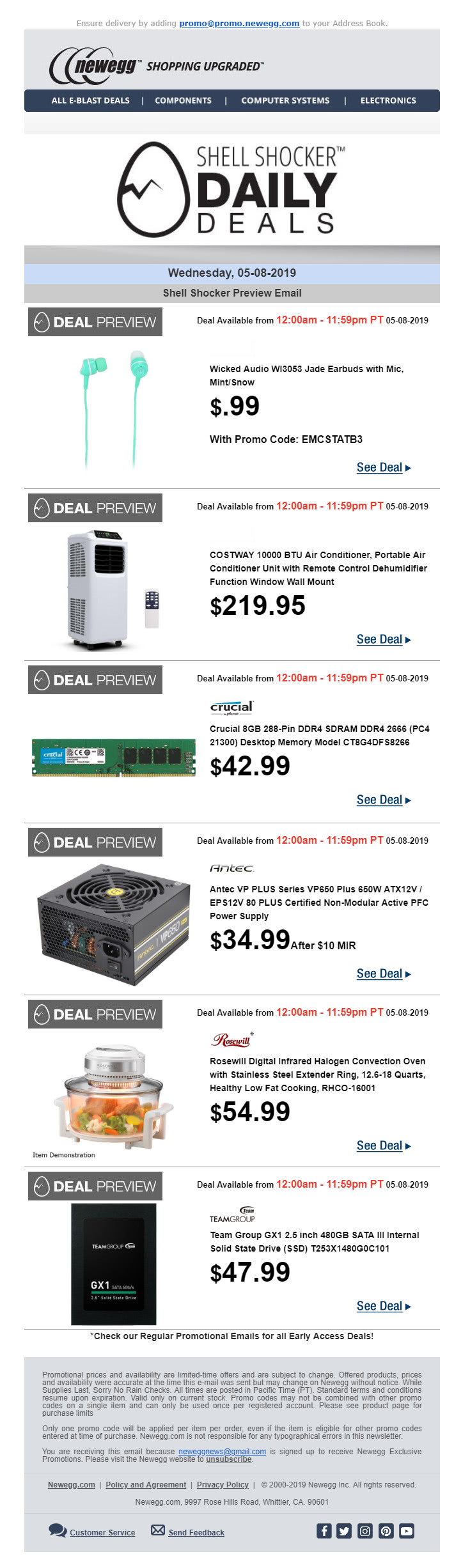
Task: Open Newegg's Instagram icon
Action: point(365,1530)
